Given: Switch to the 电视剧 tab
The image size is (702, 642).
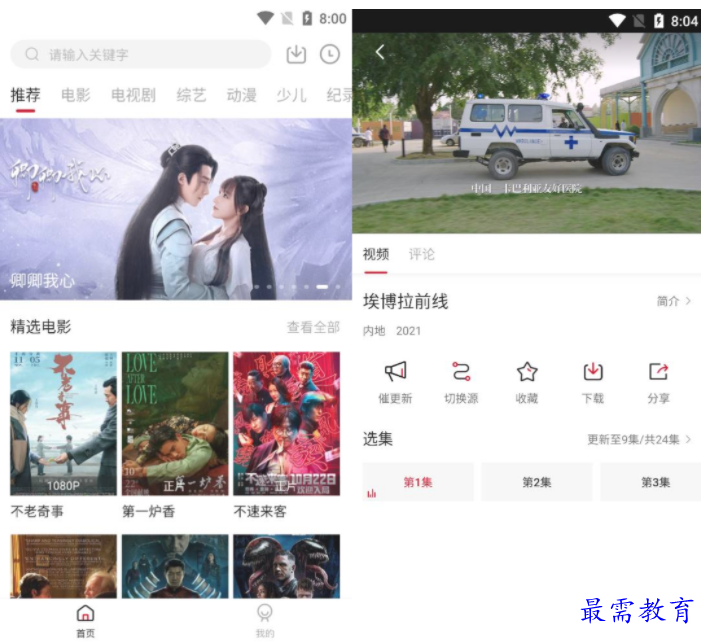Looking at the screenshot, I should [133, 95].
